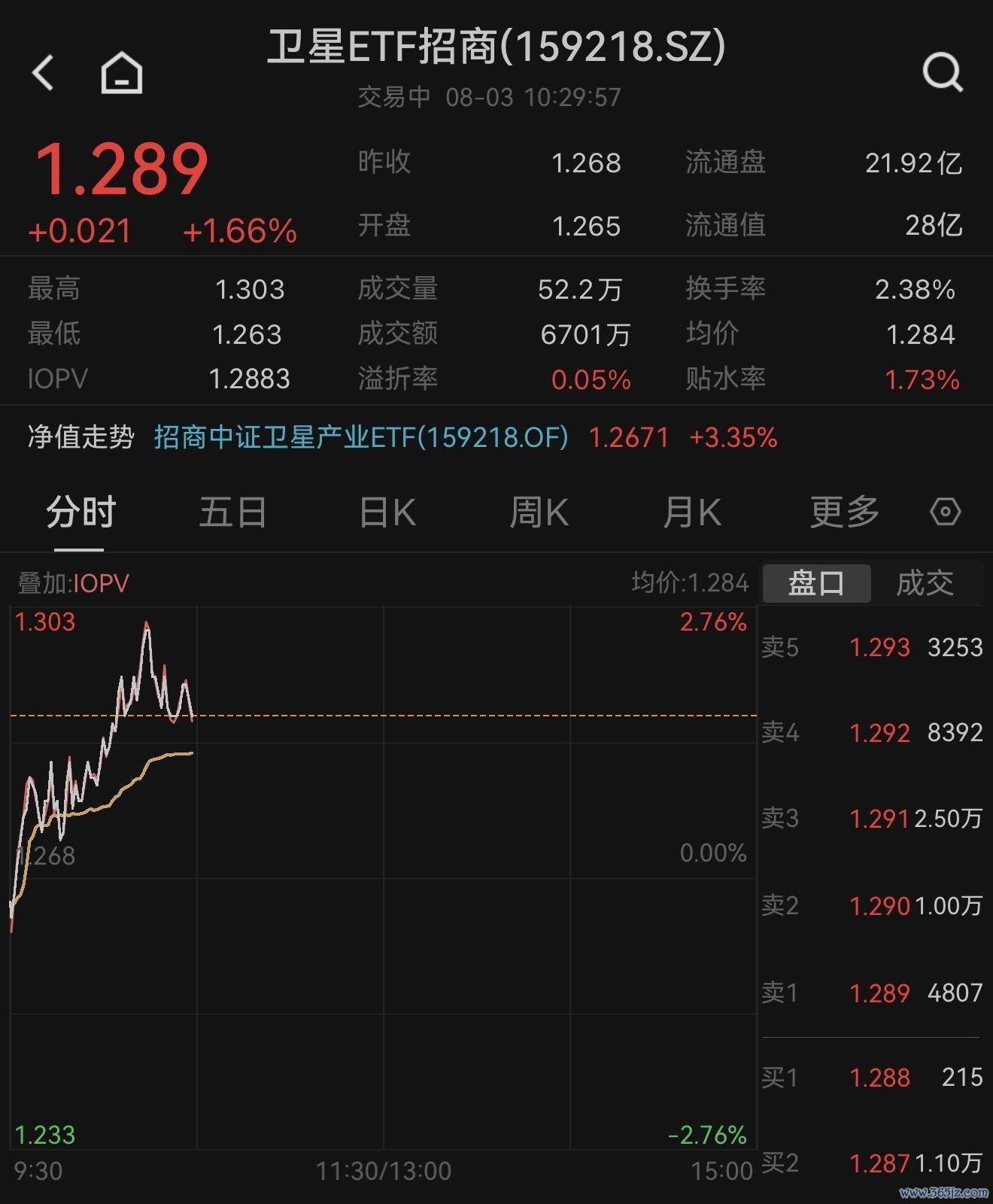Open the search magnifier icon
The width and height of the screenshot is (993, 1204).
[943, 72]
